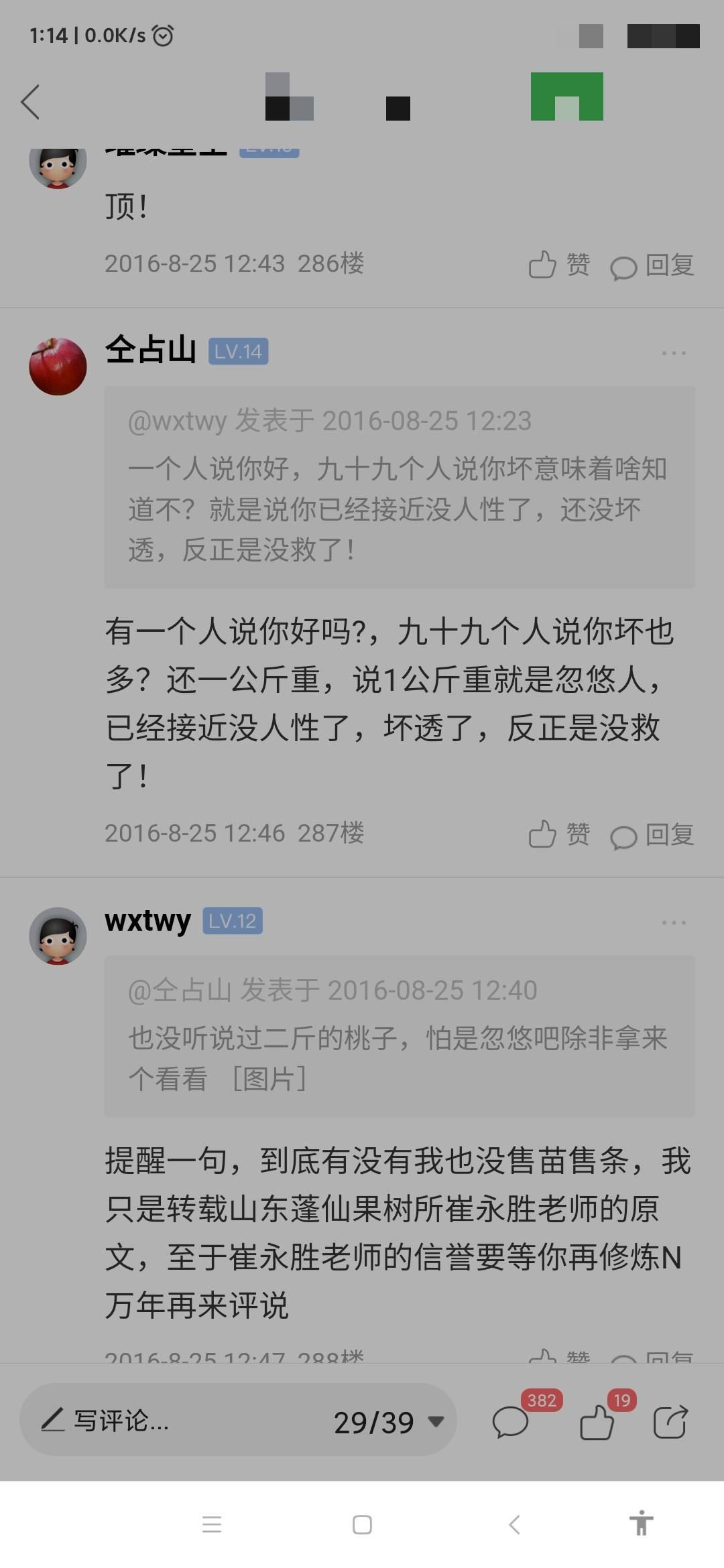This screenshot has width=724, height=1568.
Task: Reply to the 286楼 comment
Action: pos(652,265)
